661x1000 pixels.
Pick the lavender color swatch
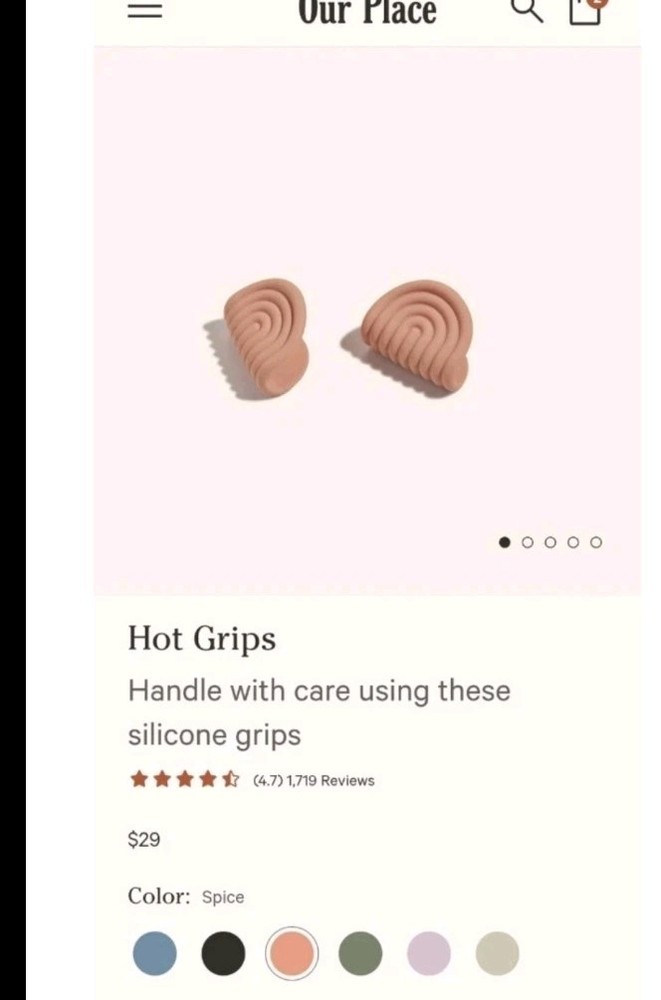coord(429,953)
